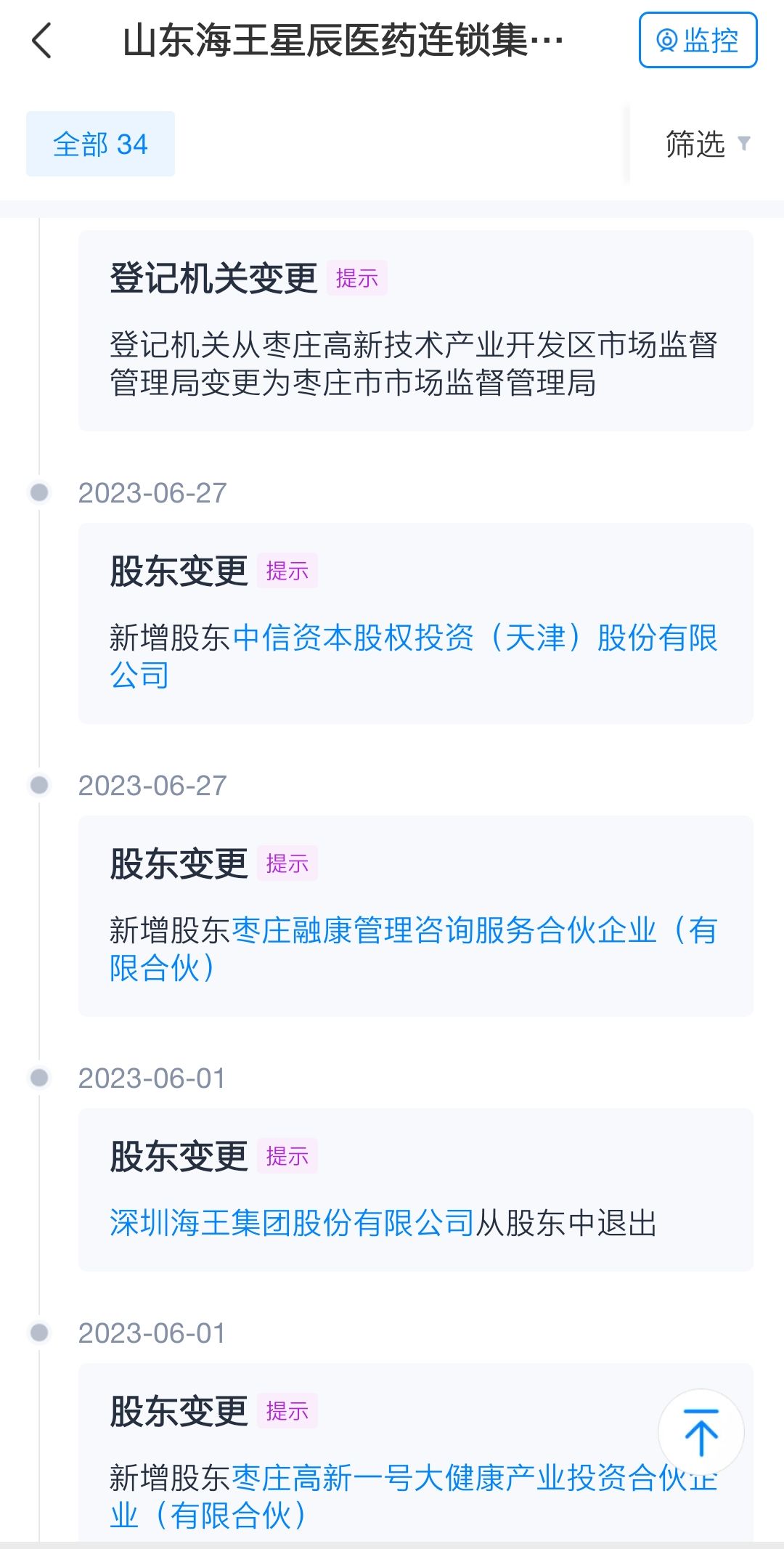Tap the 监控 monitor button
This screenshot has height=1549, width=784.
pos(698,41)
